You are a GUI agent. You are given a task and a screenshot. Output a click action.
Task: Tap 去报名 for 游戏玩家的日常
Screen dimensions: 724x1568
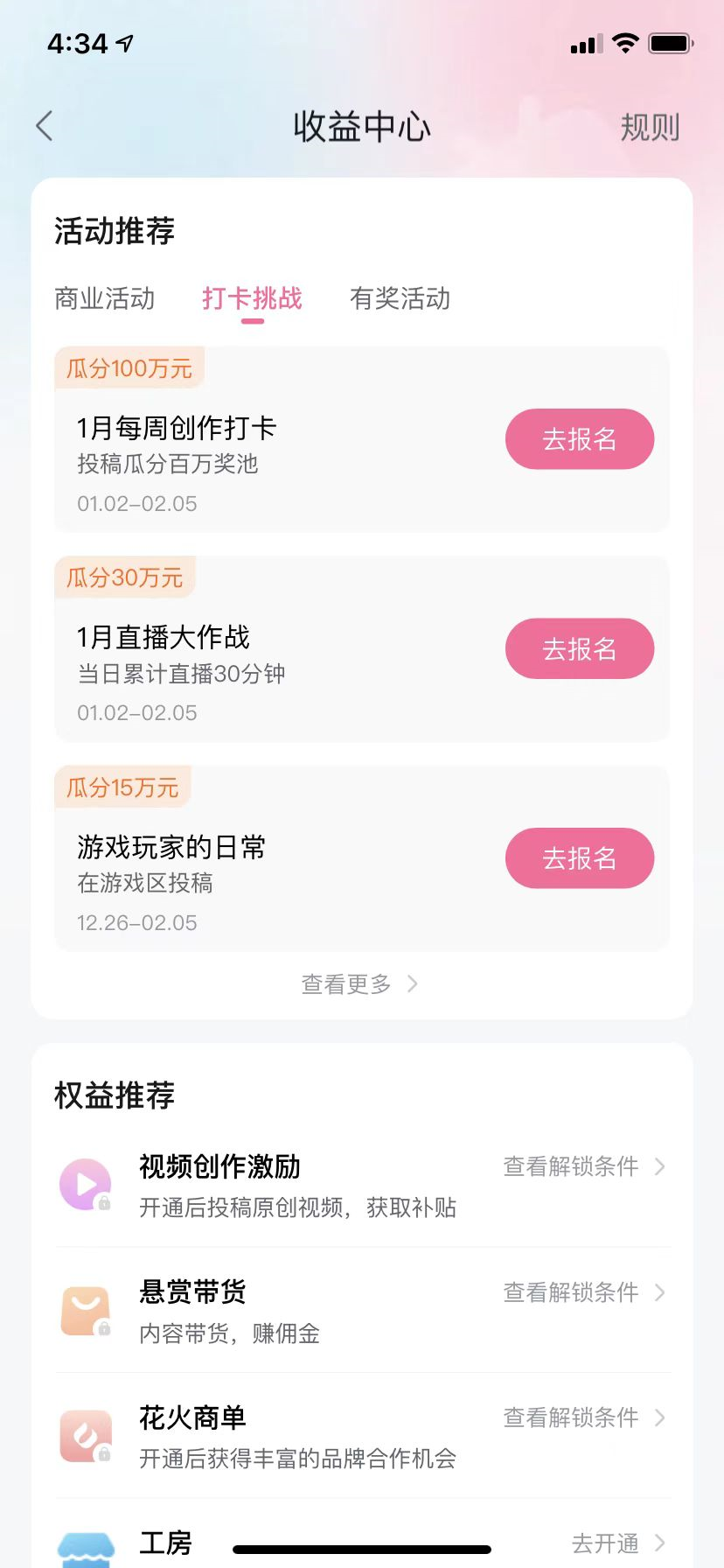tap(579, 858)
